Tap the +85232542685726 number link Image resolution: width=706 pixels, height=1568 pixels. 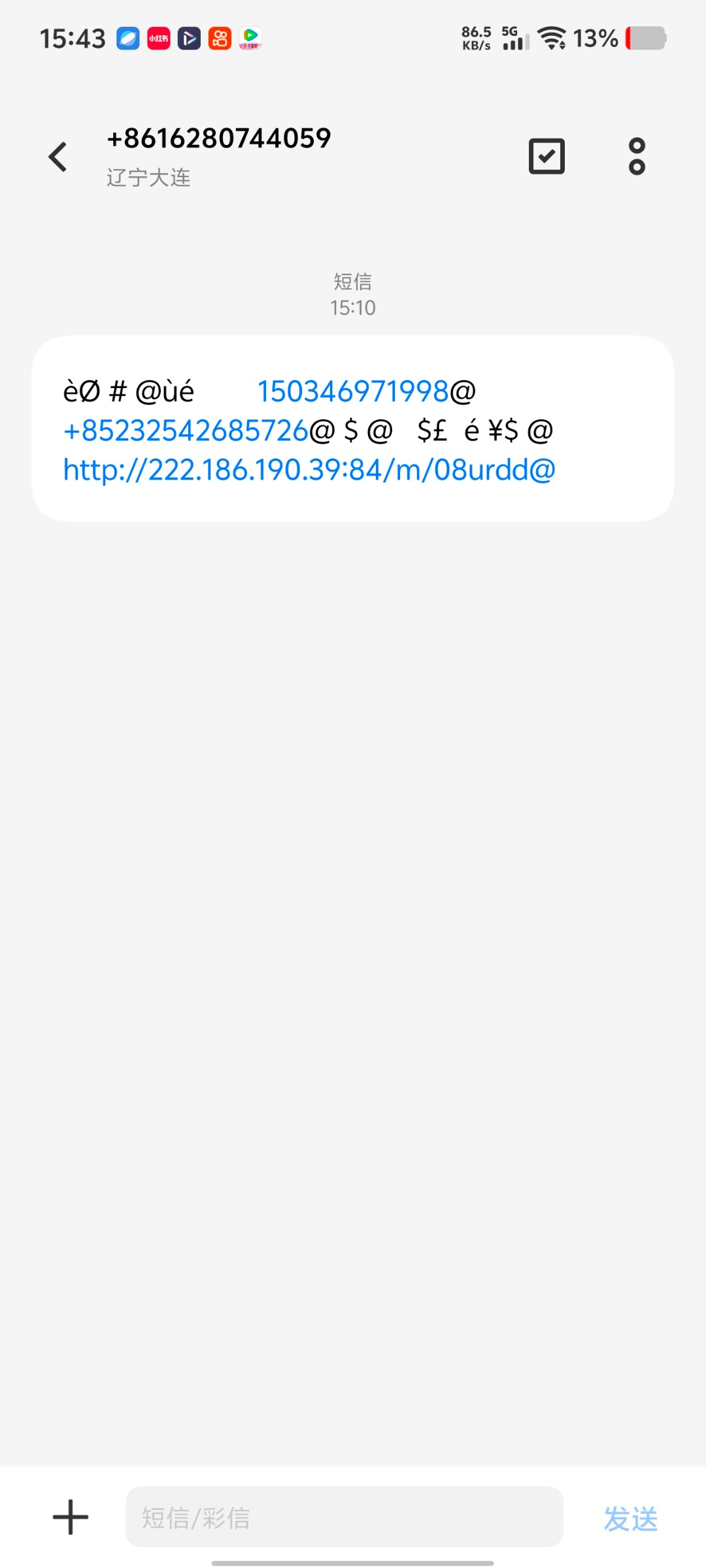pos(186,431)
